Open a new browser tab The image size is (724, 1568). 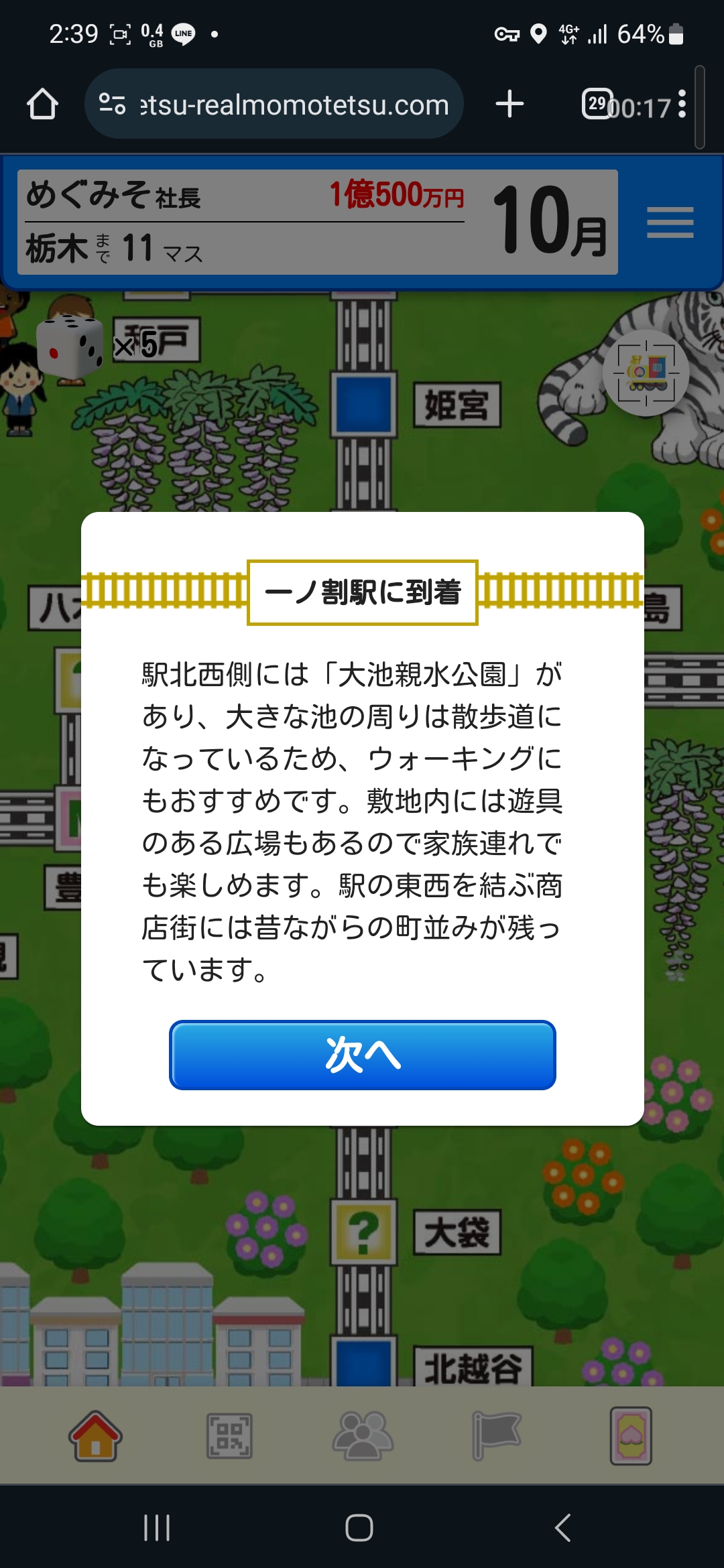pyautogui.click(x=509, y=104)
